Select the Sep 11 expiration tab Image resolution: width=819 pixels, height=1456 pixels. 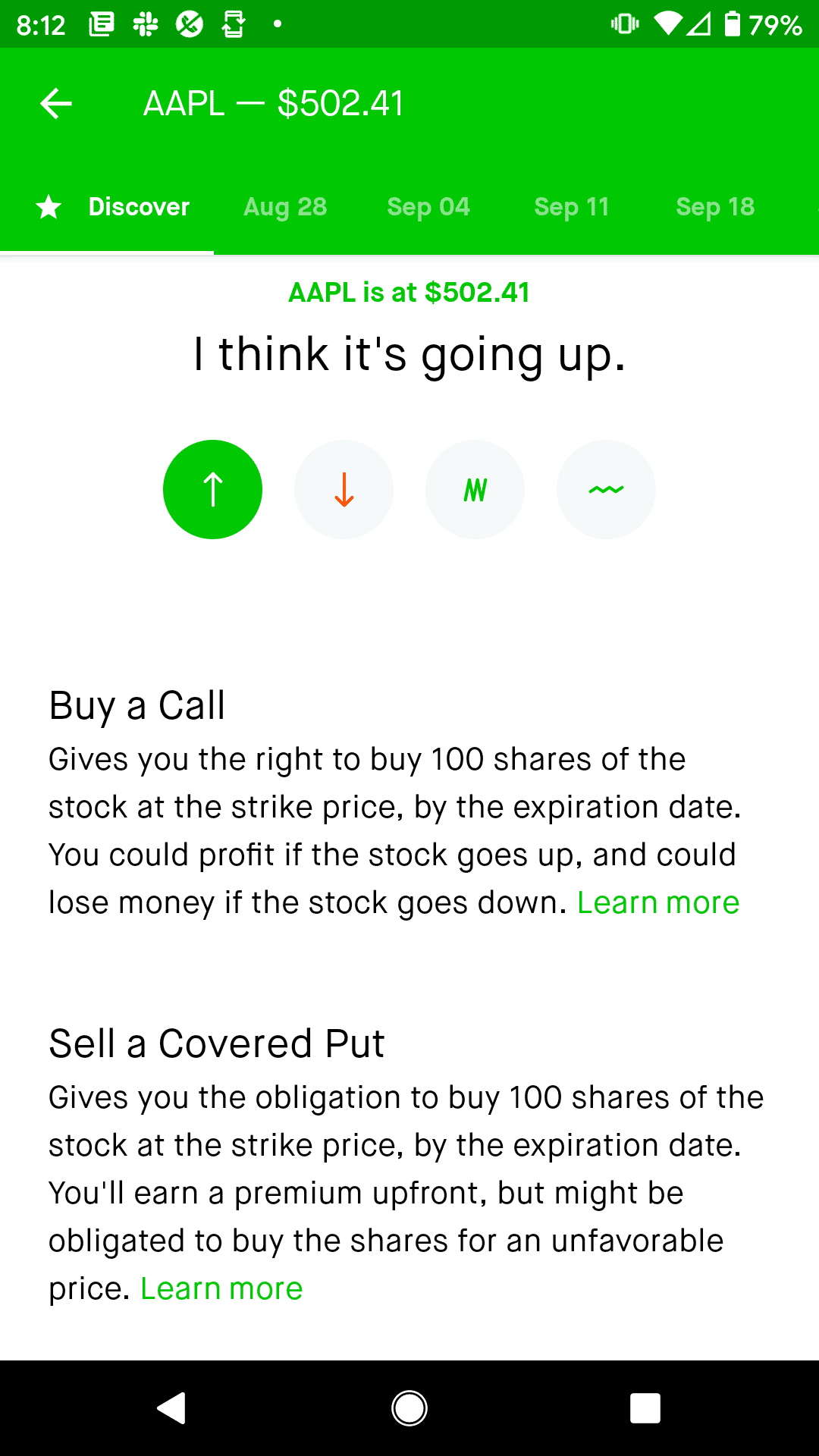tap(572, 206)
